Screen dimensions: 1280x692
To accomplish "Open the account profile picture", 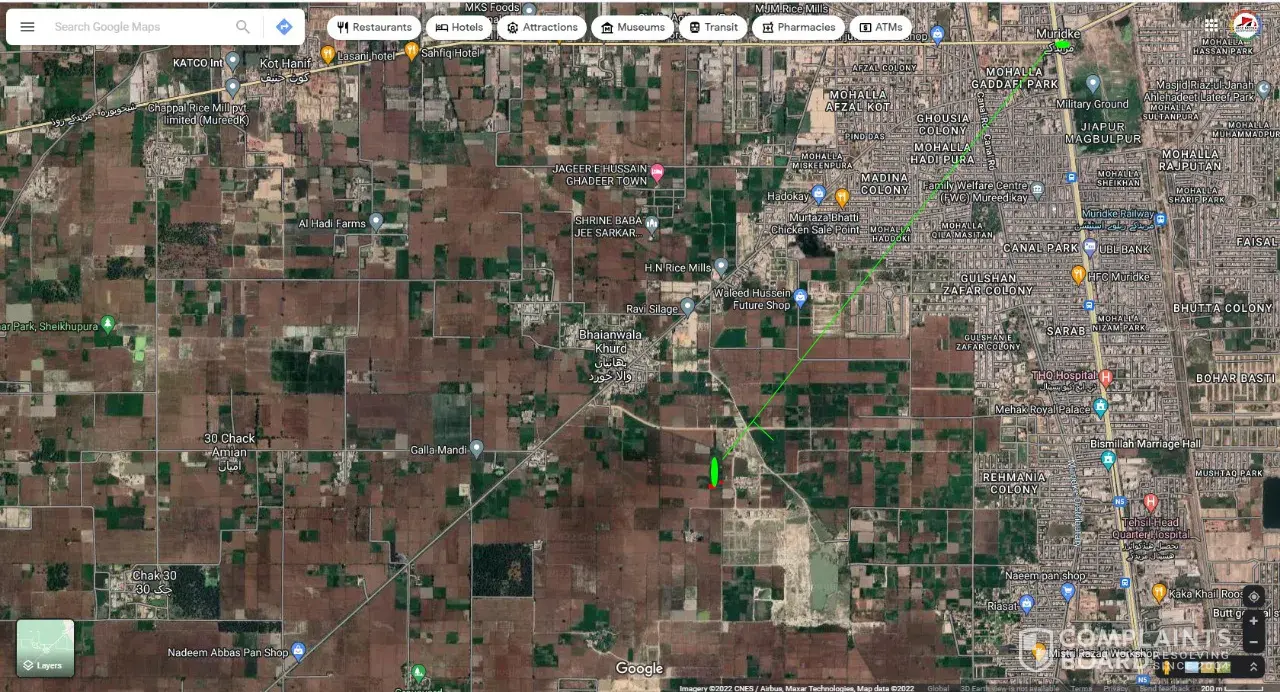I will click(x=1245, y=25).
